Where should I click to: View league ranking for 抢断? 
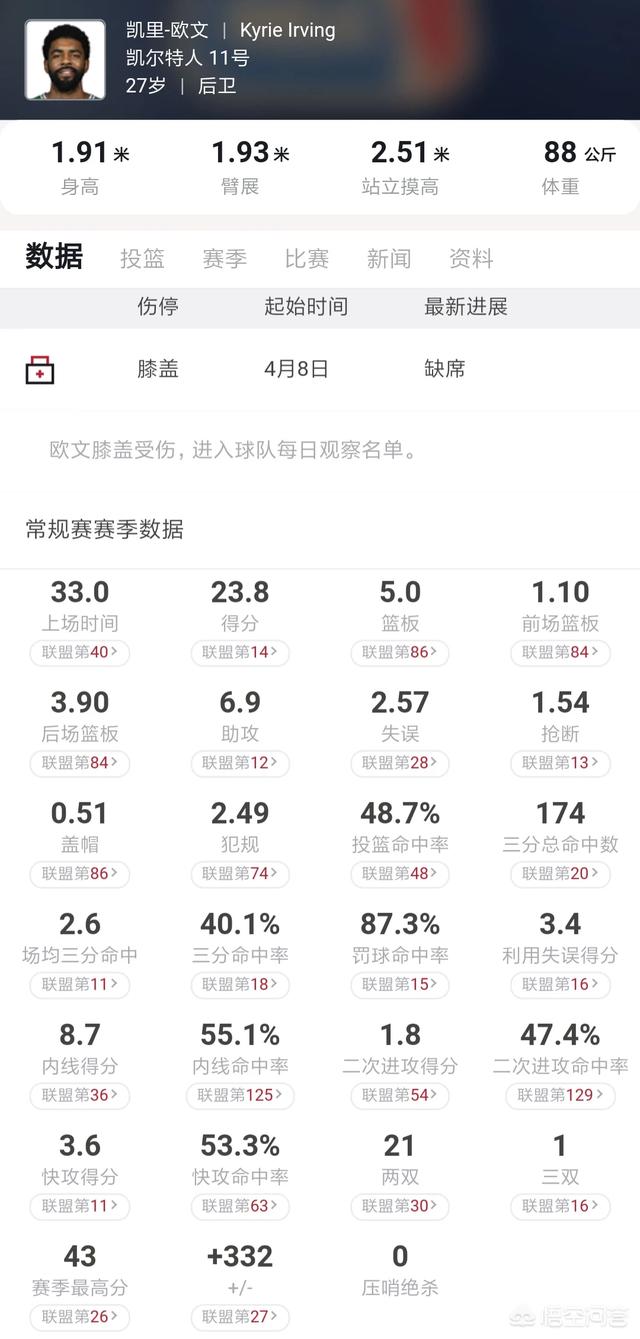coord(560,763)
